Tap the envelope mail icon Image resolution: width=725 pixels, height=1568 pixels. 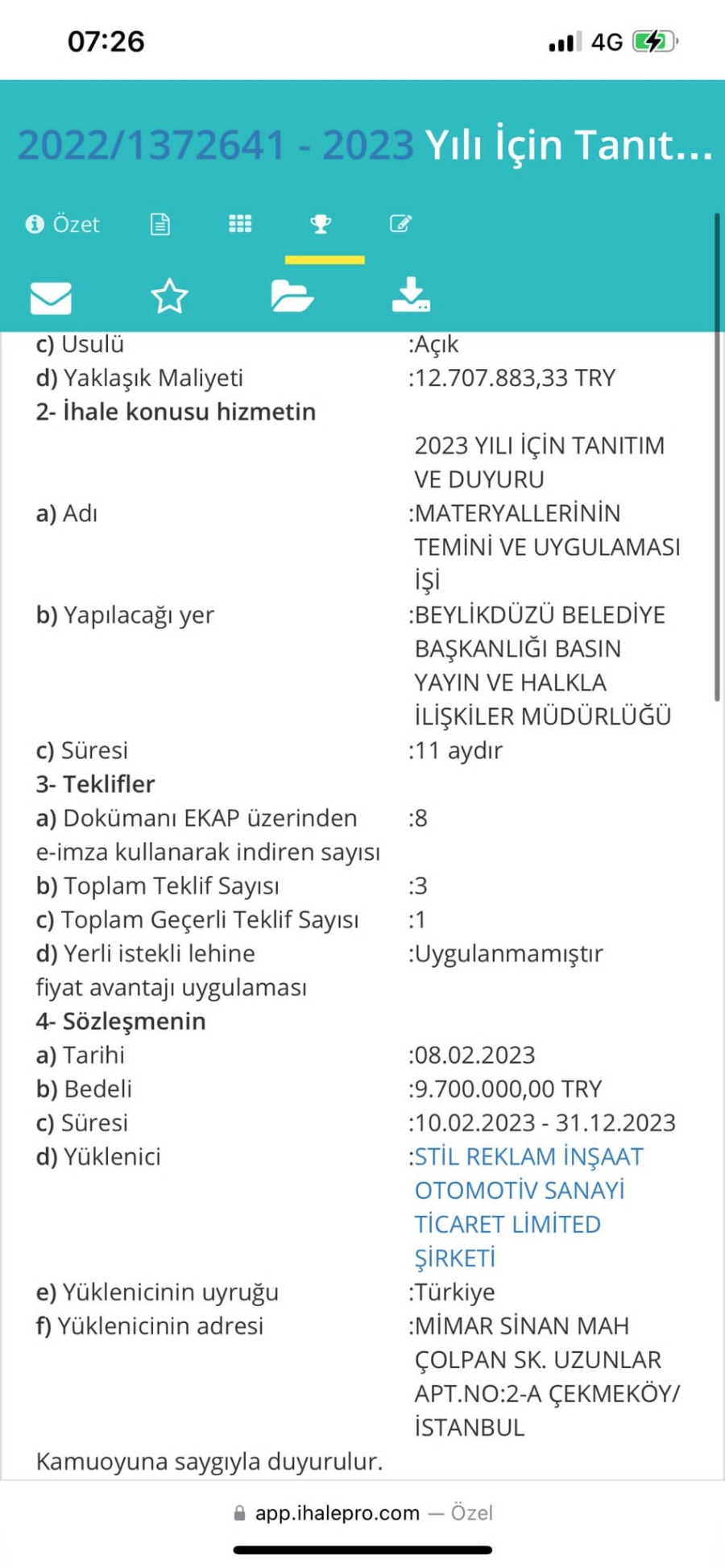coord(51,297)
